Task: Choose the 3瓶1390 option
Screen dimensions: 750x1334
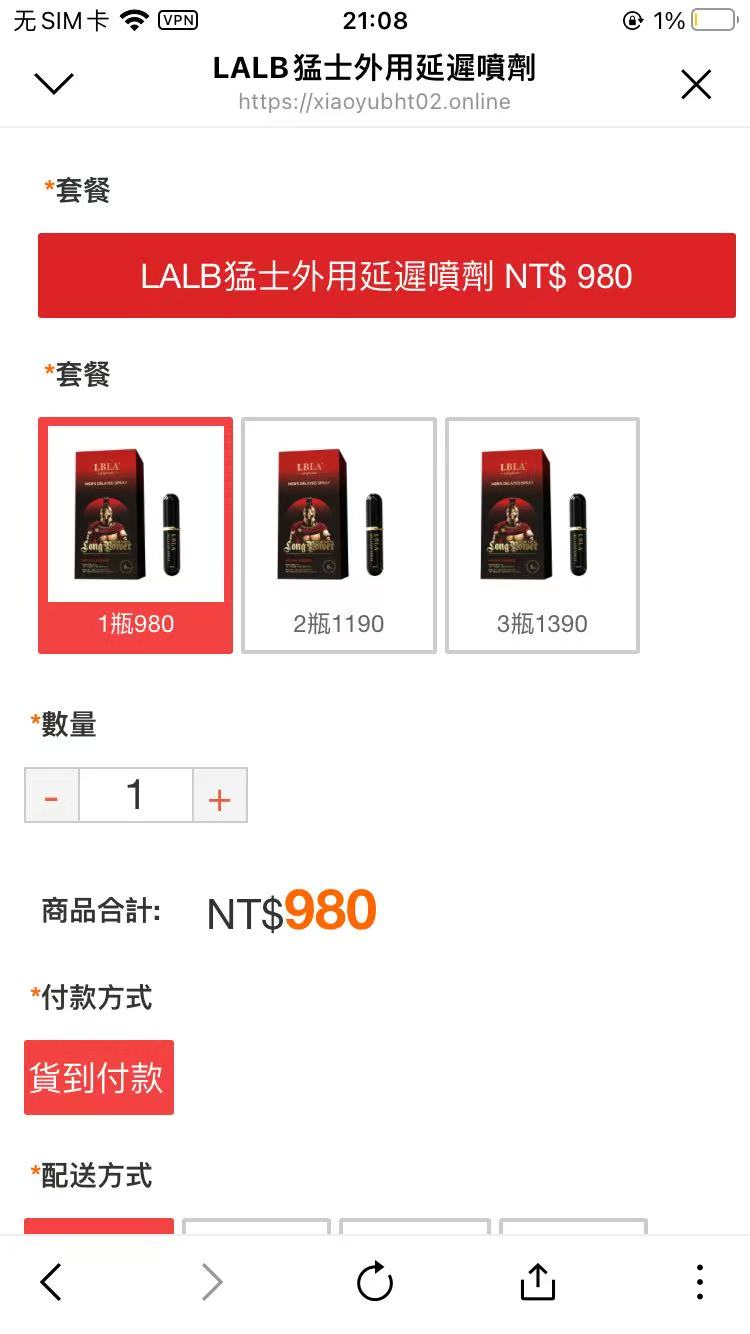Action: (542, 535)
